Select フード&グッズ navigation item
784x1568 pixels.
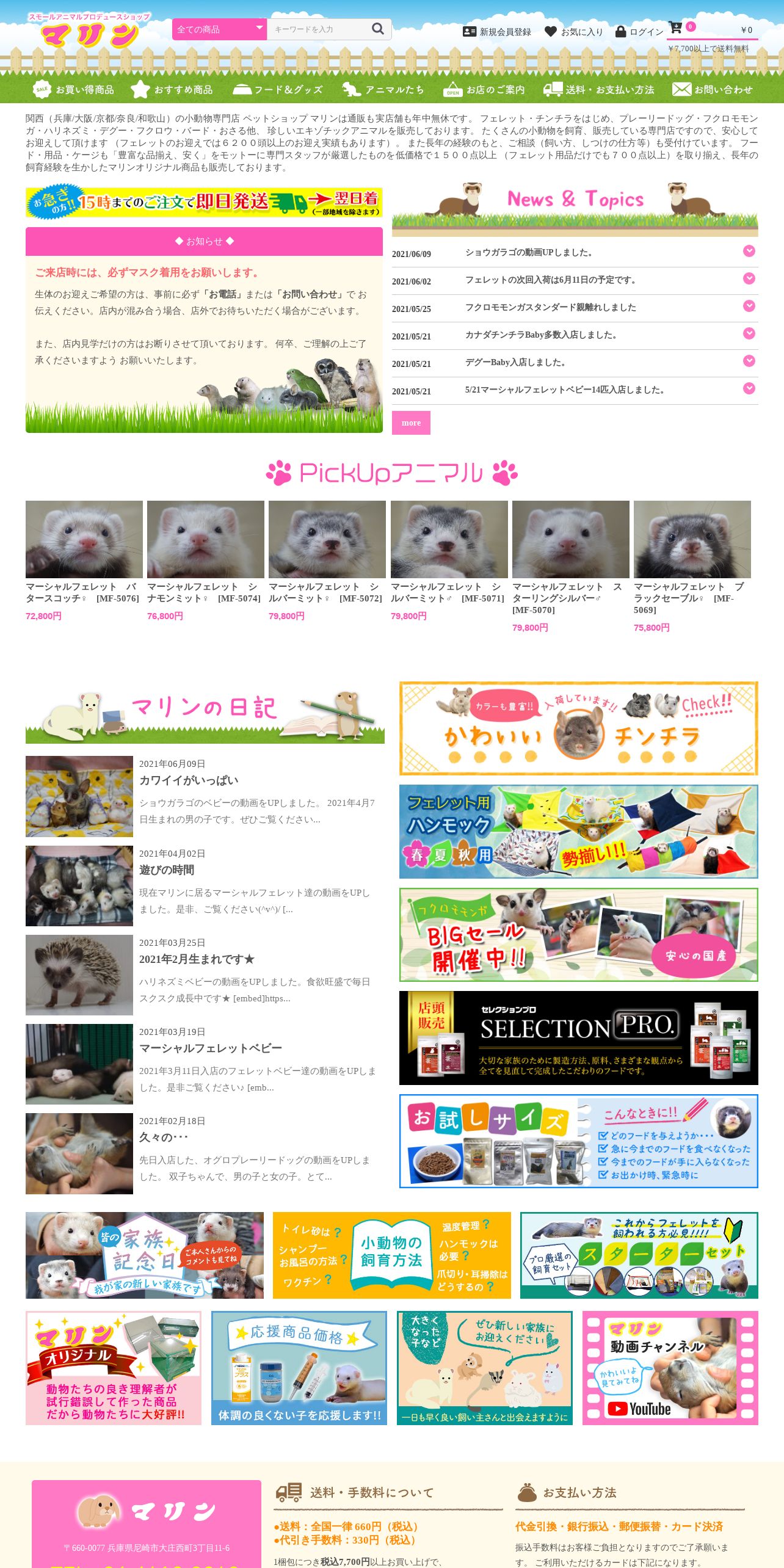[x=278, y=90]
